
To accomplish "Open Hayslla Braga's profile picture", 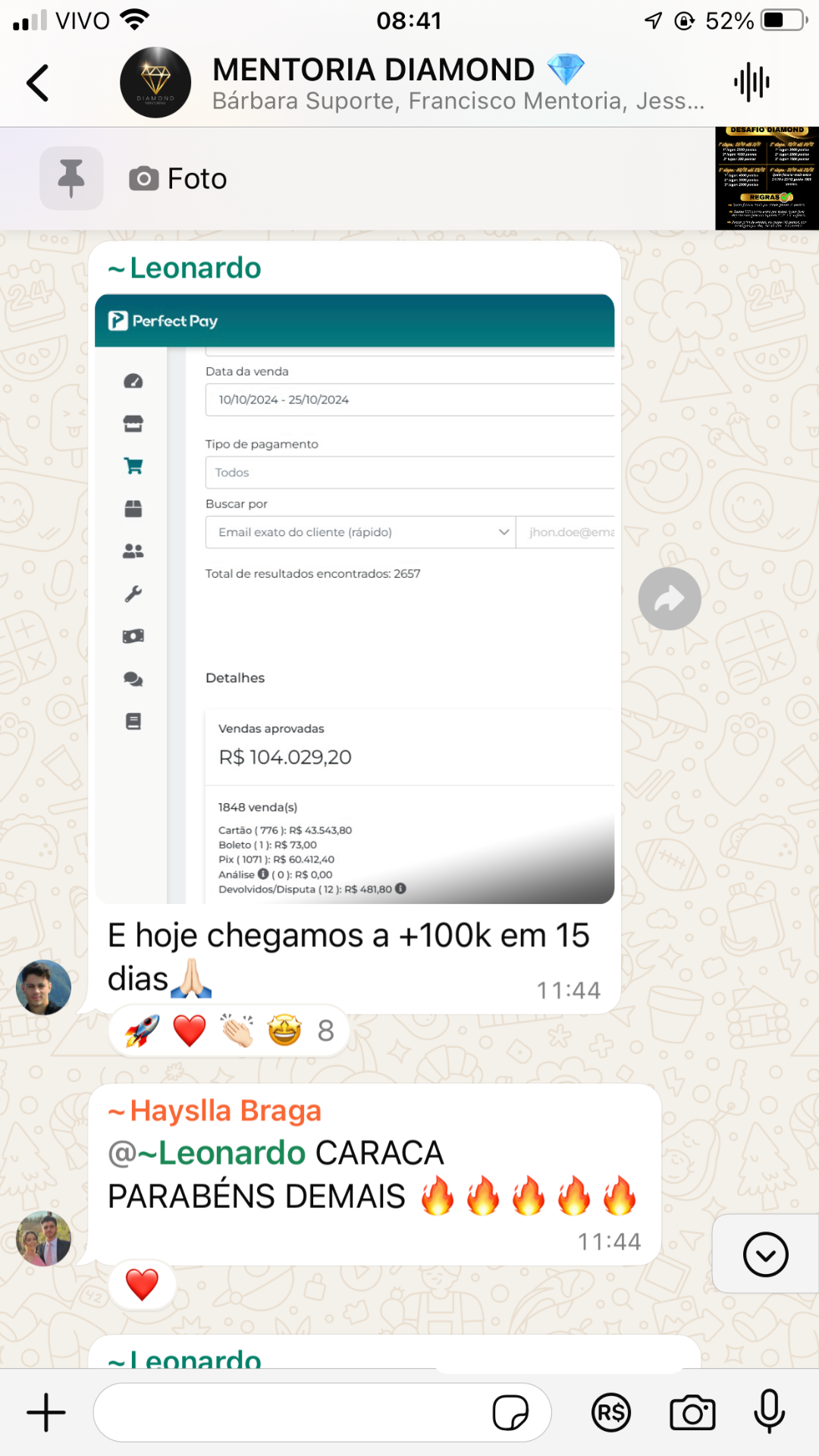I will [43, 1238].
